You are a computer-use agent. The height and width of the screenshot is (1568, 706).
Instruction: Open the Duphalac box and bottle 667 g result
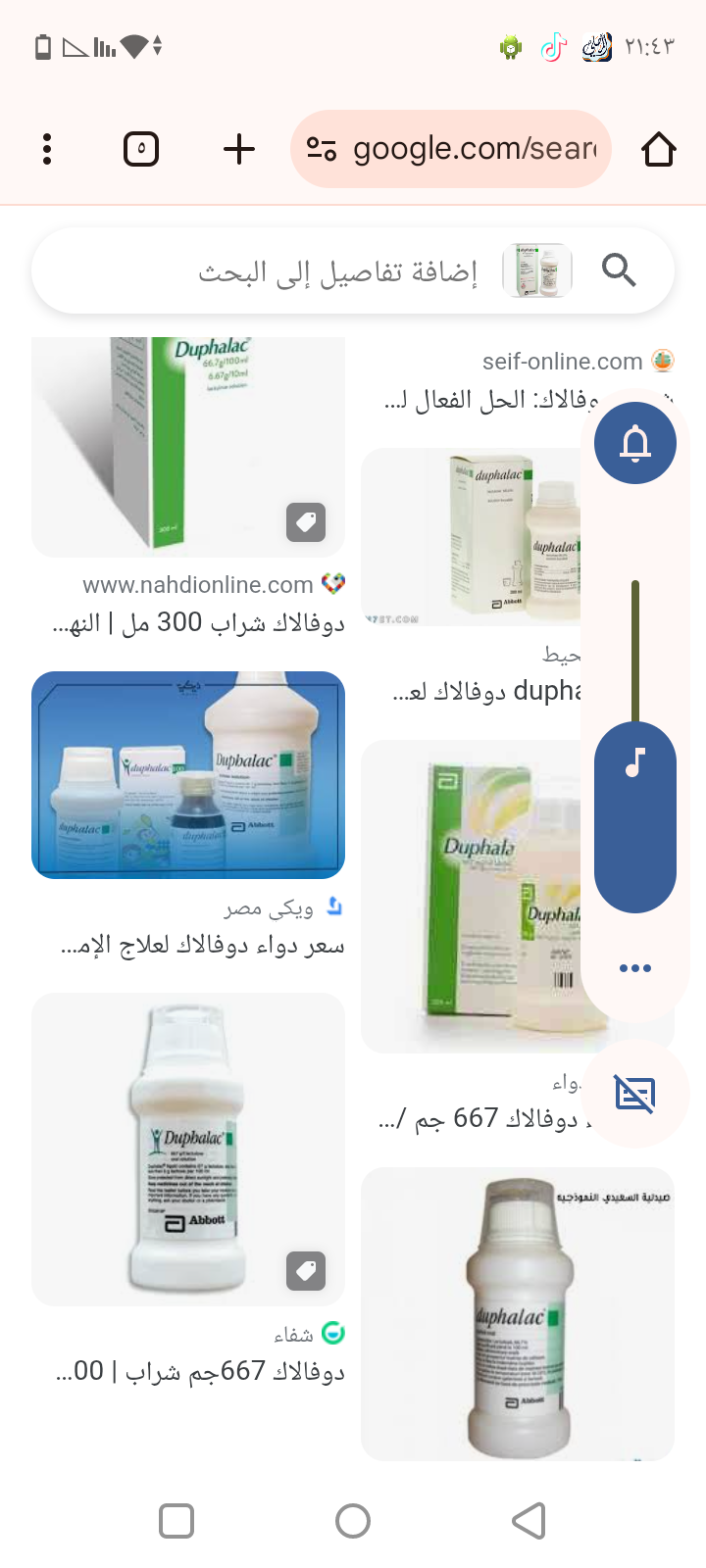coord(471,897)
